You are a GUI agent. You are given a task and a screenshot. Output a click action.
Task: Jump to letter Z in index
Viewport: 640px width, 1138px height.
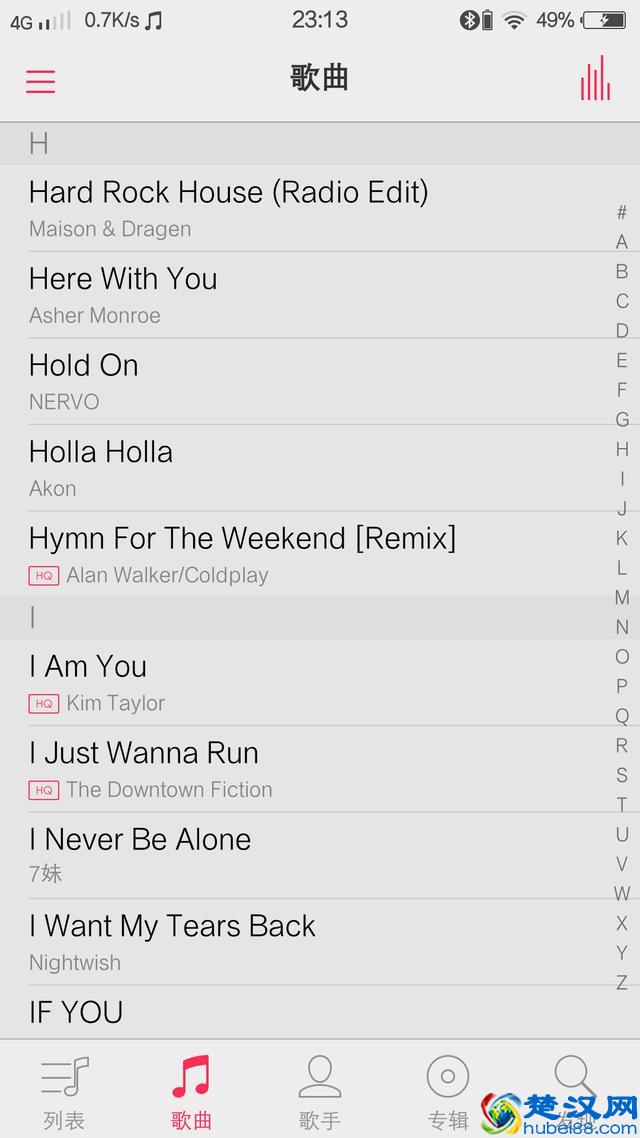(622, 983)
